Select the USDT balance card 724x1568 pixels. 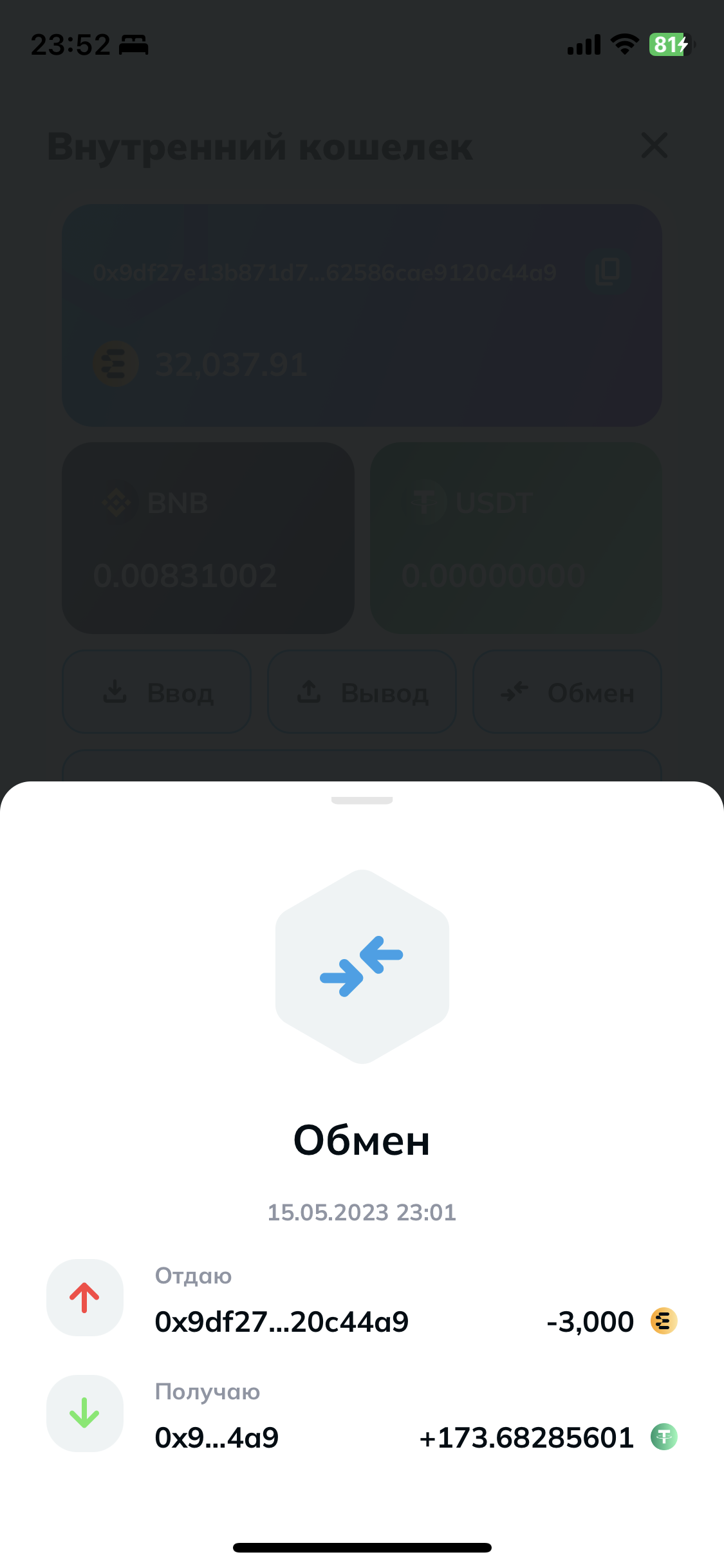click(x=516, y=538)
